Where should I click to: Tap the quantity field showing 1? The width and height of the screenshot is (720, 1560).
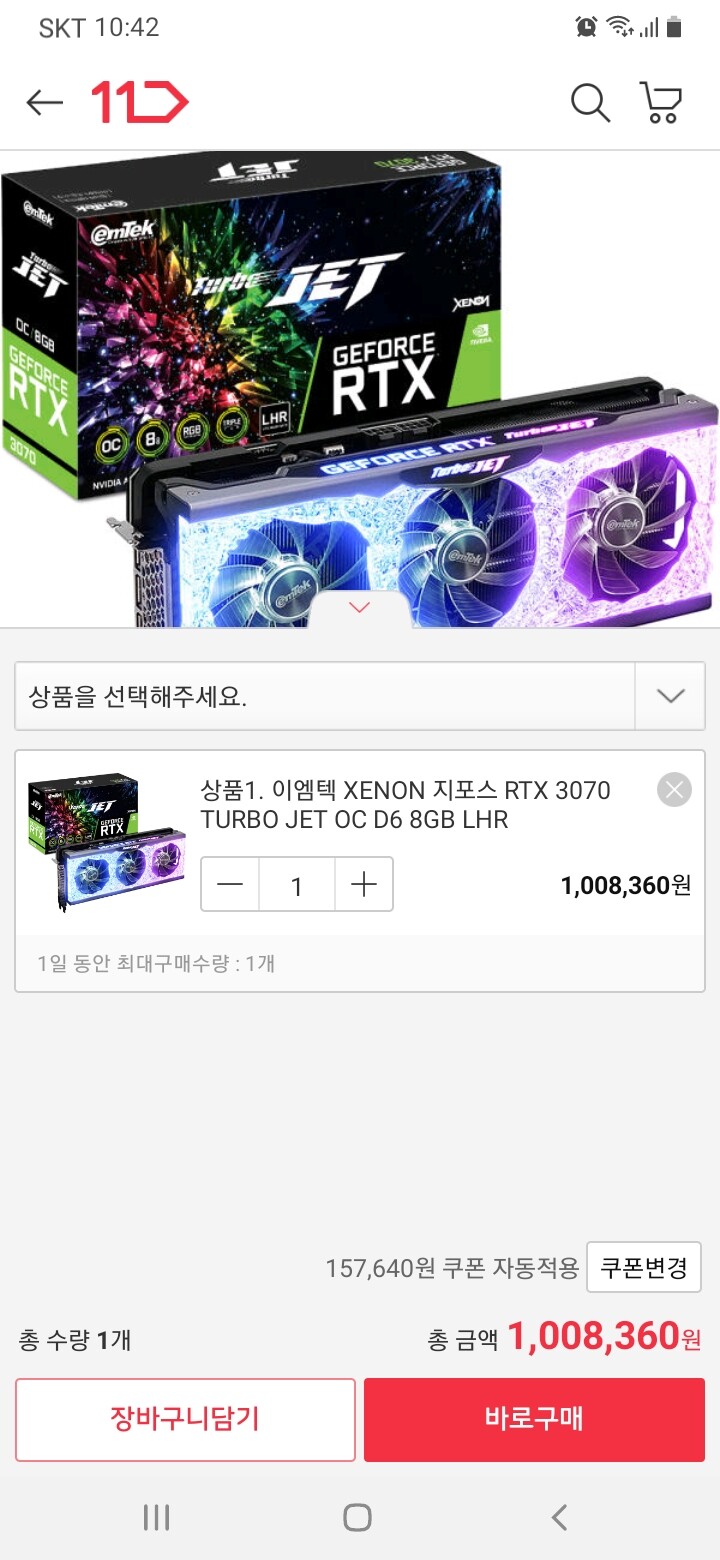(x=297, y=884)
